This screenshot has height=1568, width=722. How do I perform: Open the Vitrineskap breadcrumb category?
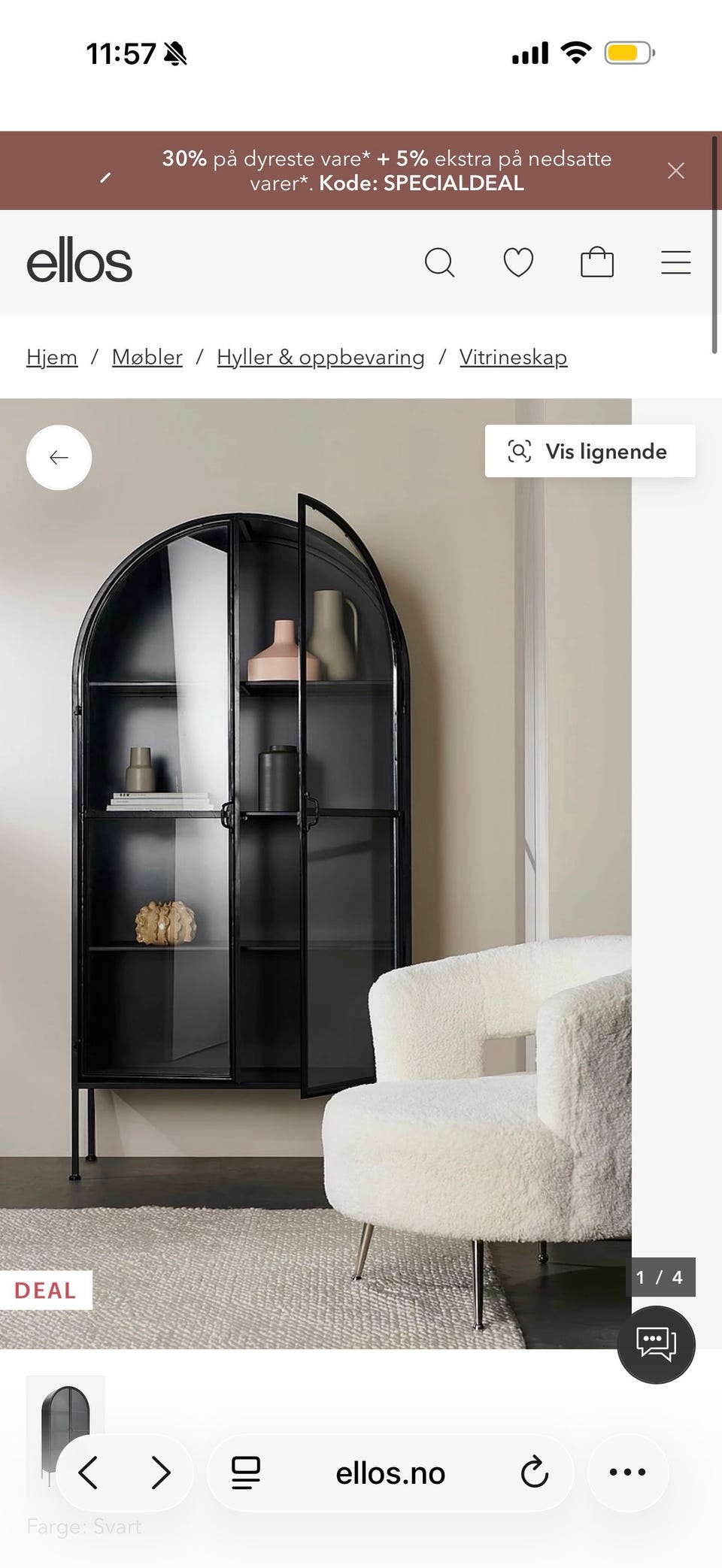[x=514, y=357]
